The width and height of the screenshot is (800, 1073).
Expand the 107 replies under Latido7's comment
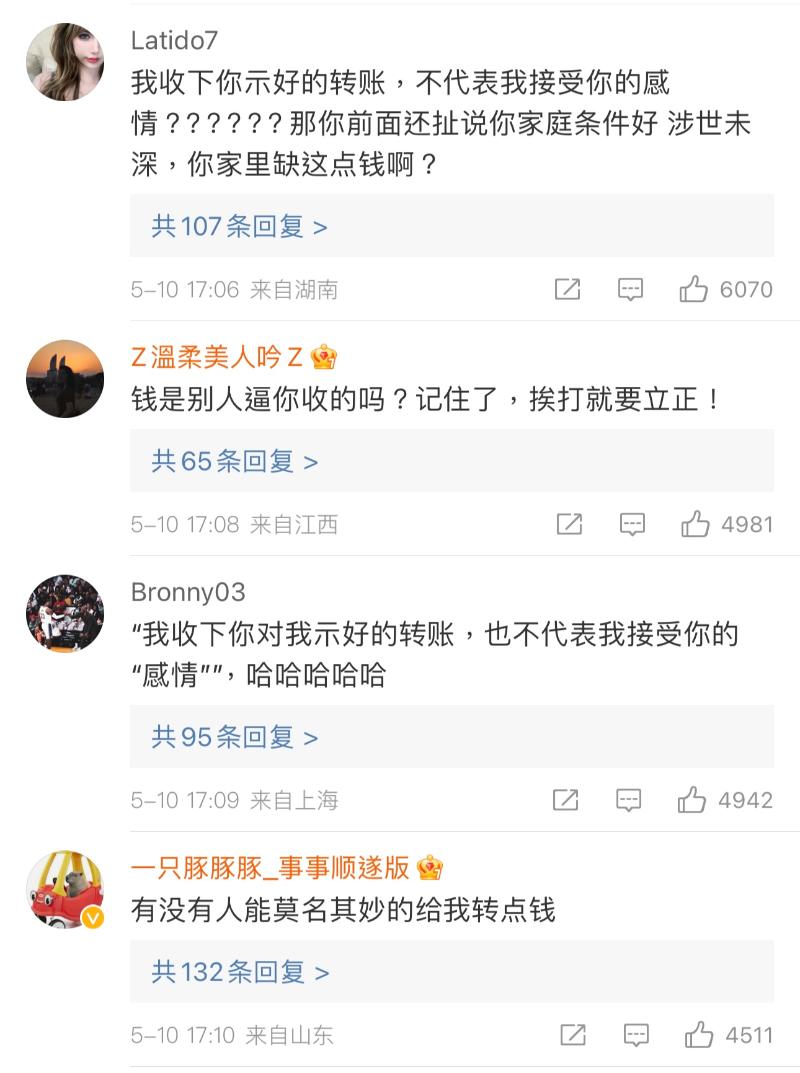240,227
